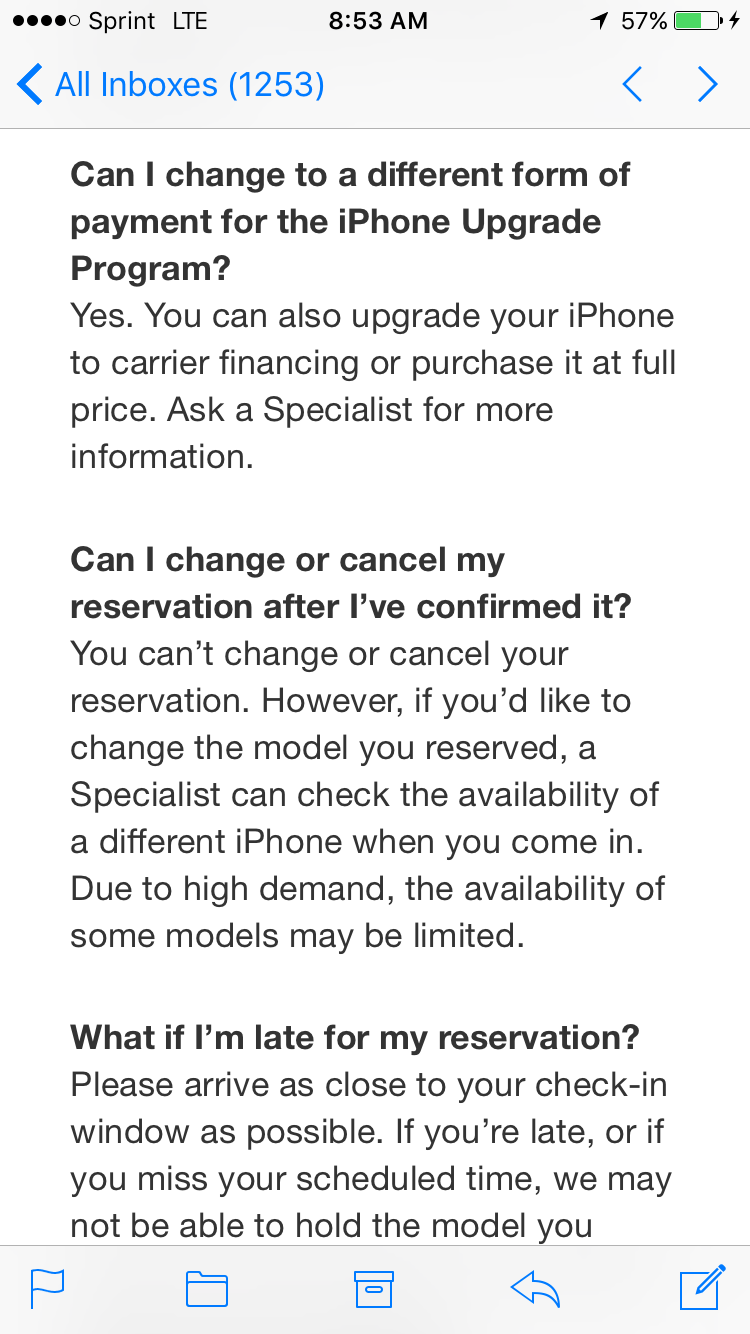Viewport: 750px width, 1334px height.
Task: Archive this email
Action: pos(374,1289)
